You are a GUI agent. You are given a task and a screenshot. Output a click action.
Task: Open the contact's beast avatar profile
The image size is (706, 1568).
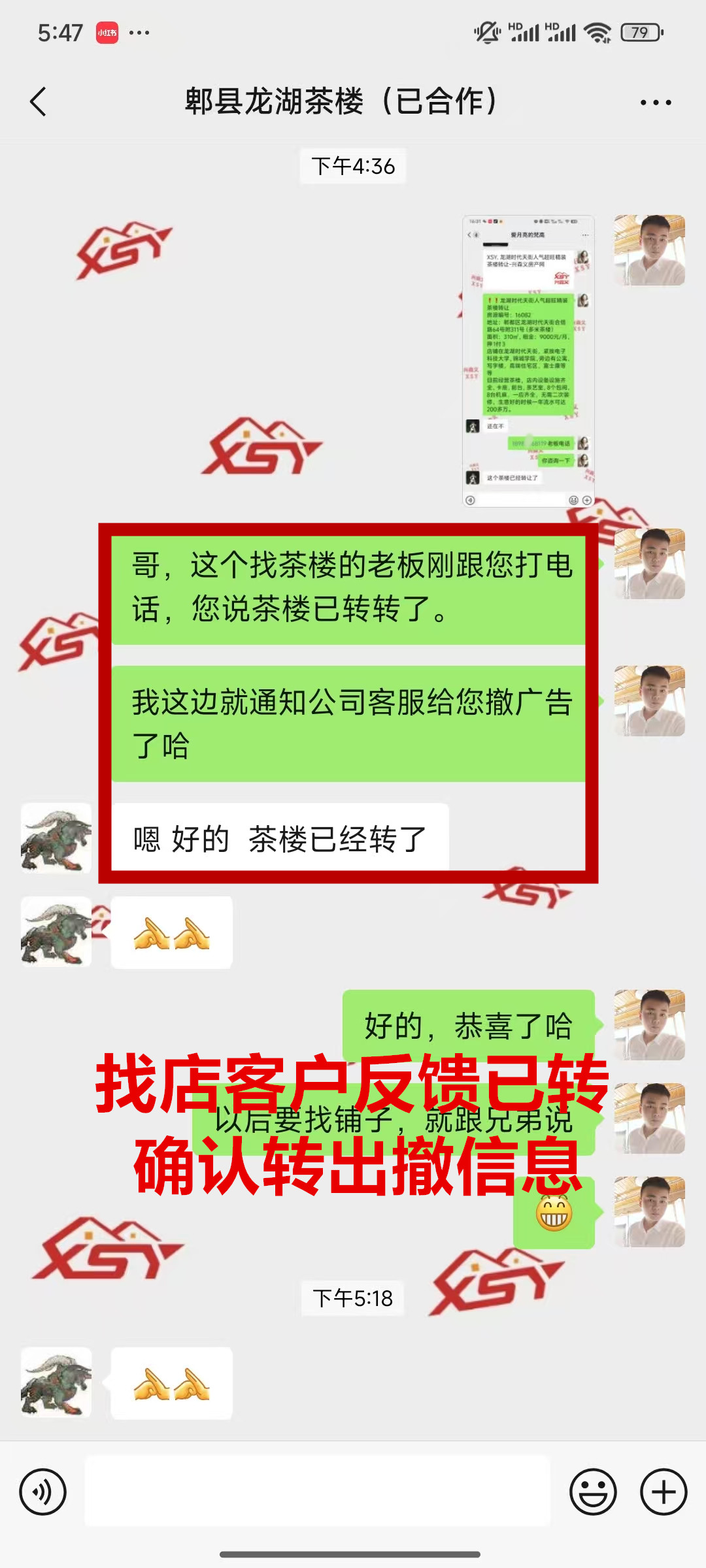coord(56,838)
